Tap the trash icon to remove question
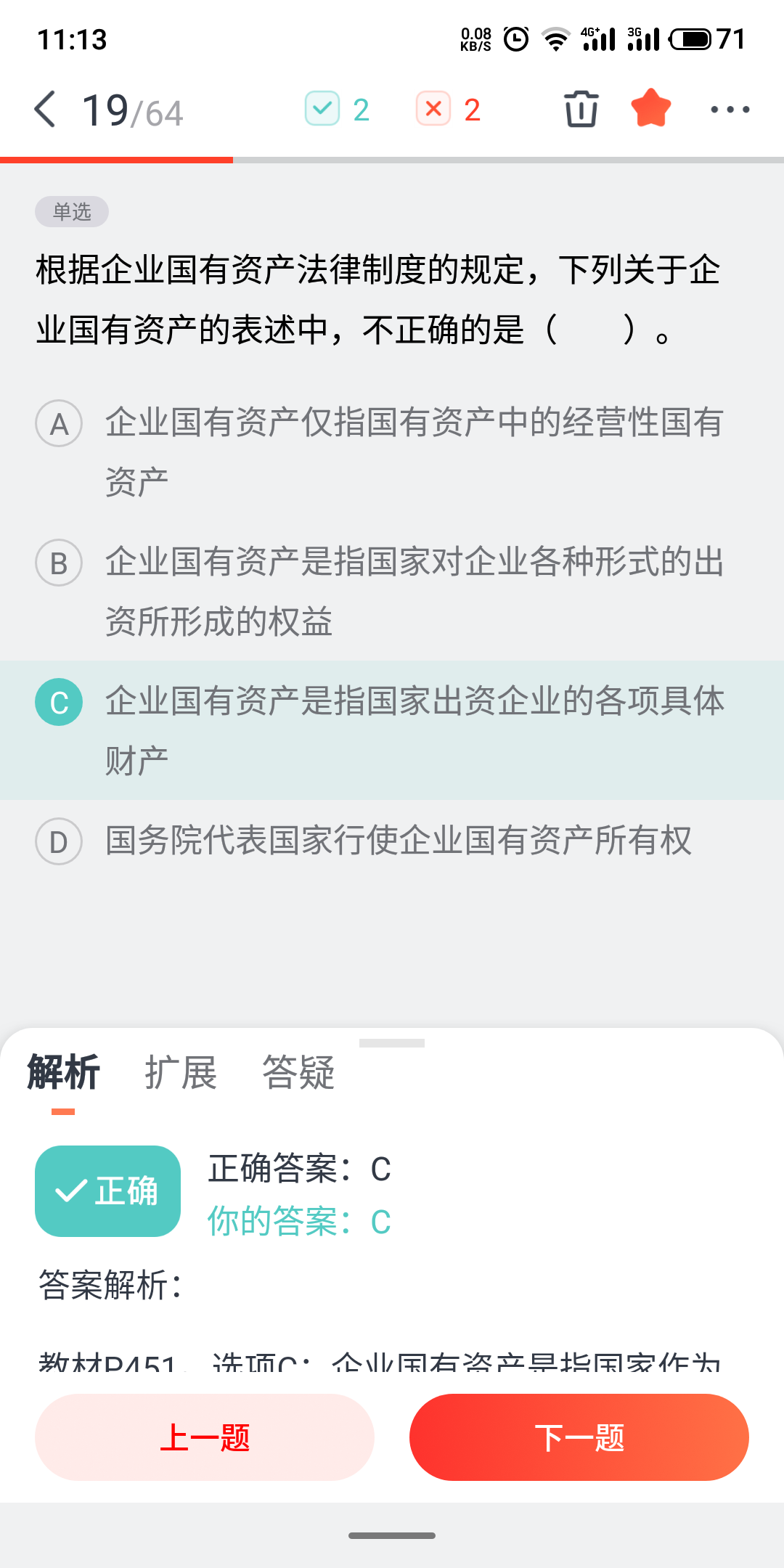The image size is (784, 1568). pyautogui.click(x=581, y=110)
